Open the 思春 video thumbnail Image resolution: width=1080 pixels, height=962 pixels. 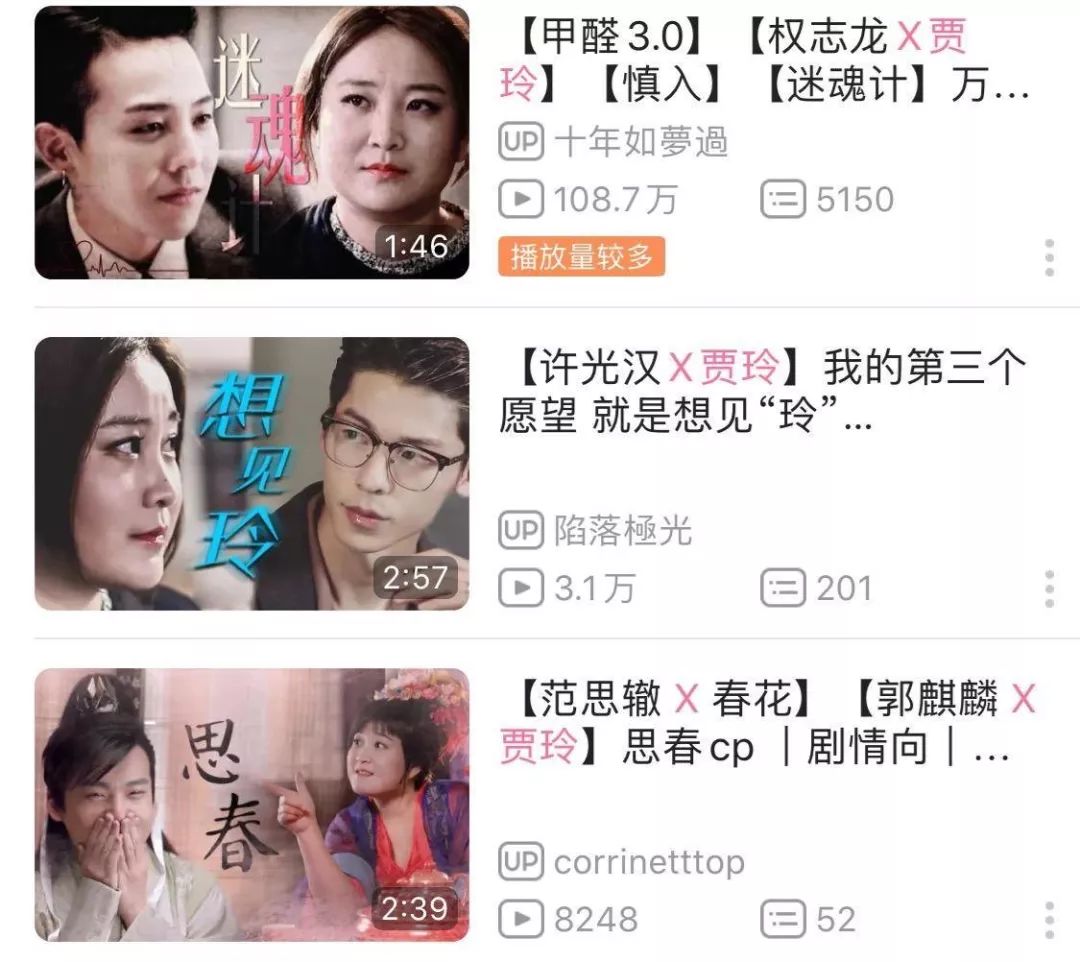[251, 805]
